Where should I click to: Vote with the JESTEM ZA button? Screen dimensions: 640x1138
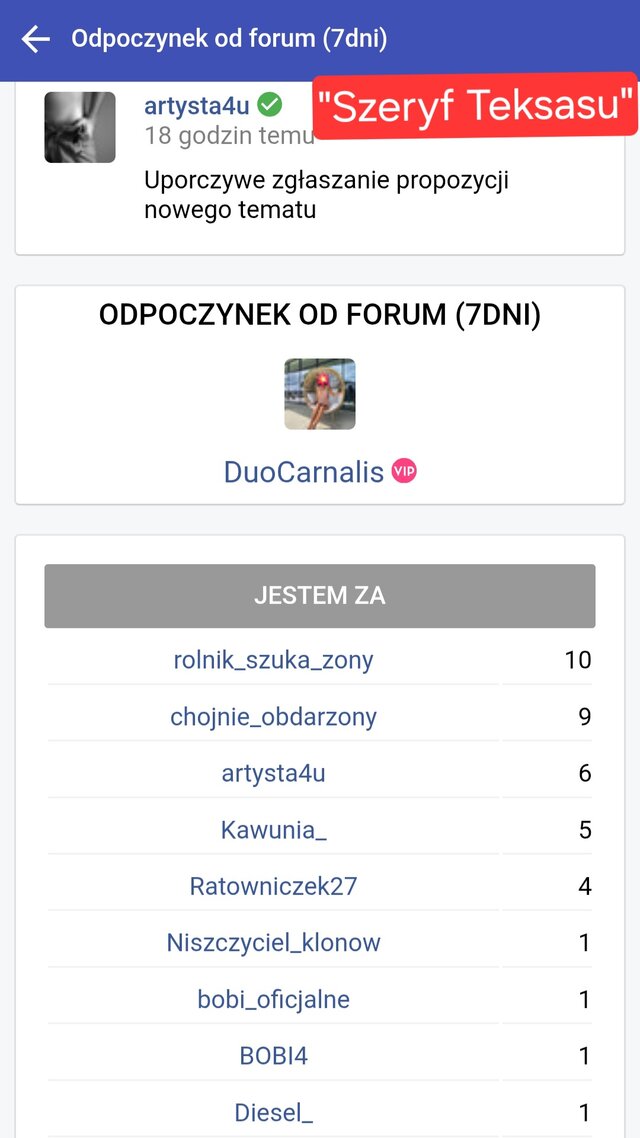(320, 596)
